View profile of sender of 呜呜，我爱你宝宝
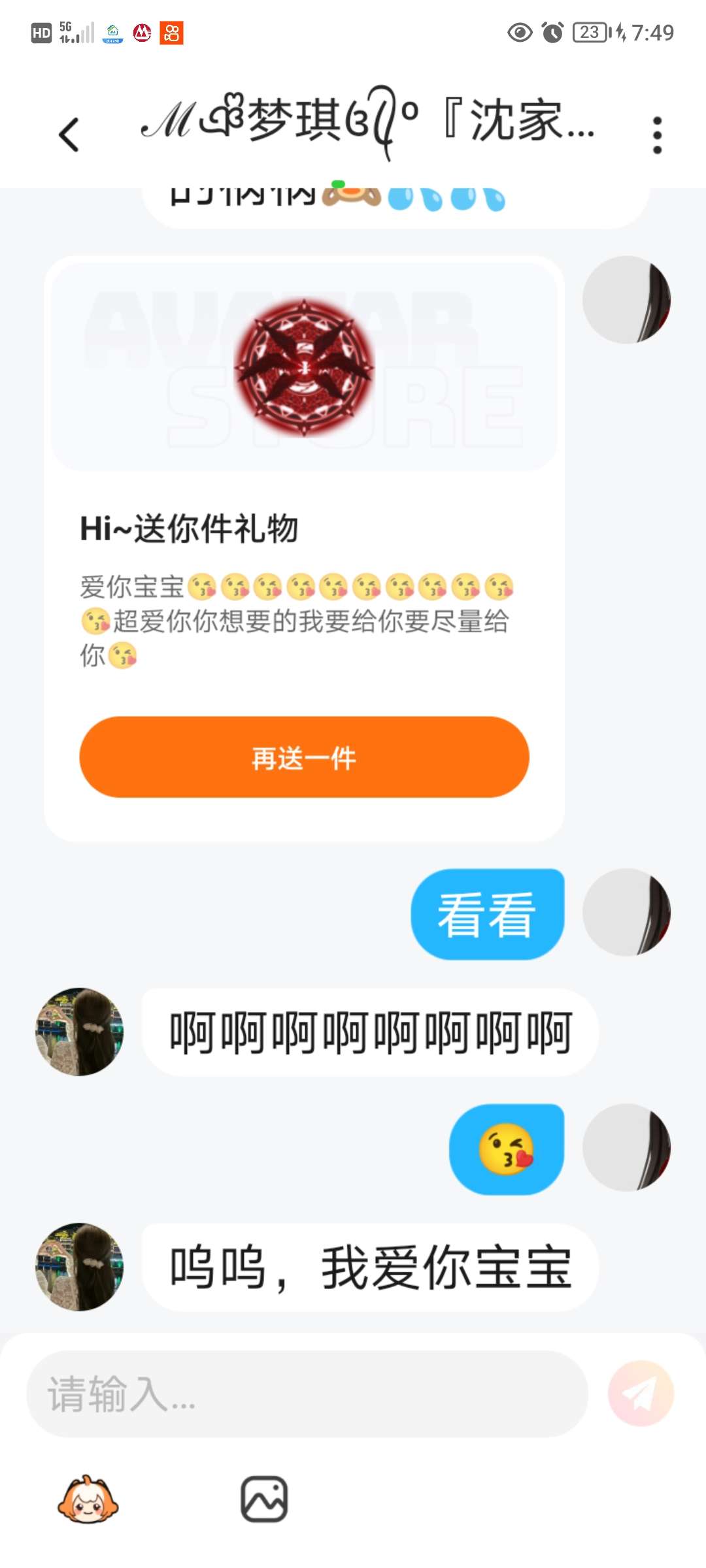Image resolution: width=706 pixels, height=1568 pixels. [x=79, y=1267]
